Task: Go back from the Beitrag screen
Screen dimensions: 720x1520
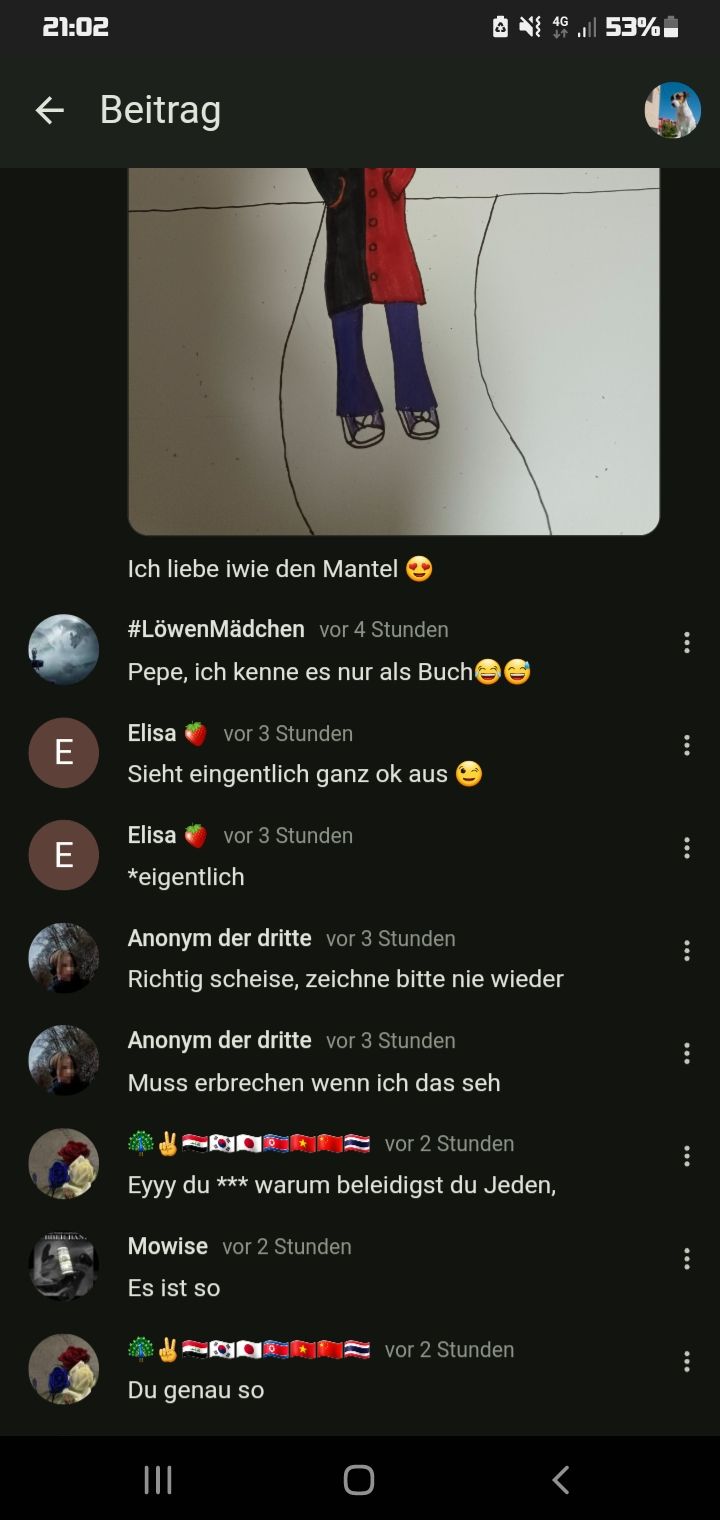Action: (x=49, y=111)
